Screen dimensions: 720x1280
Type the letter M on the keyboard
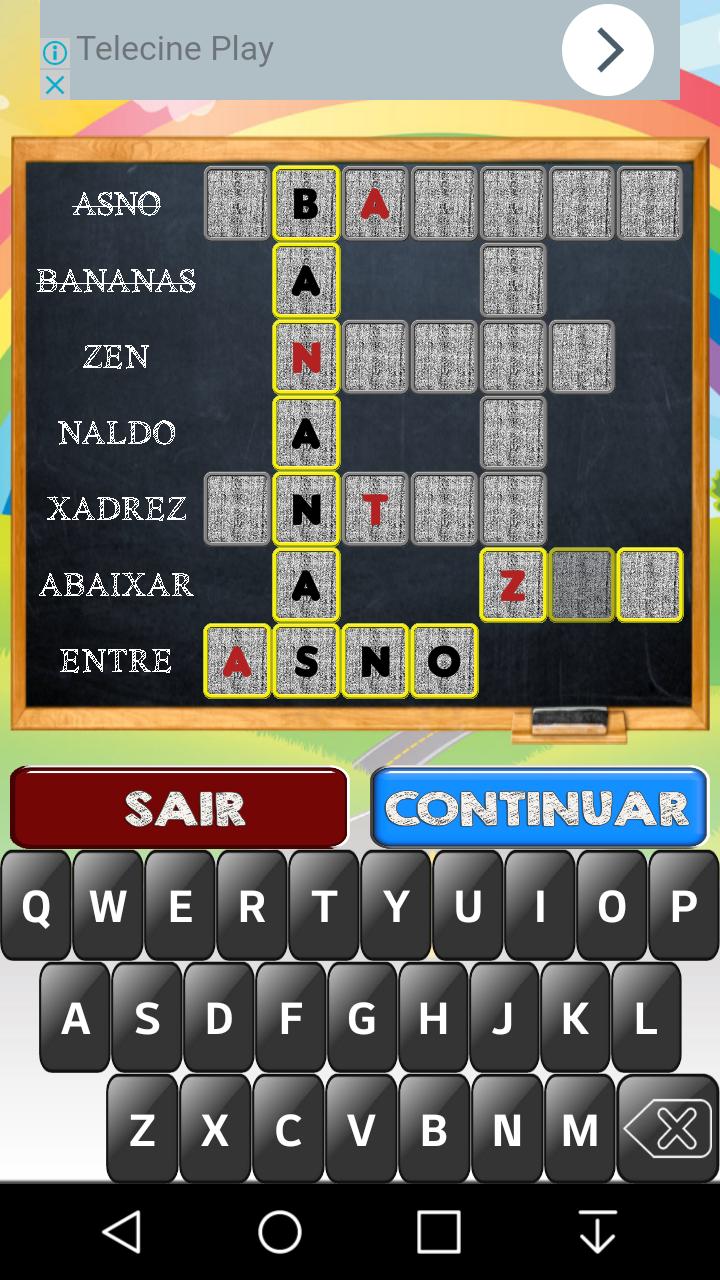[x=579, y=1129]
